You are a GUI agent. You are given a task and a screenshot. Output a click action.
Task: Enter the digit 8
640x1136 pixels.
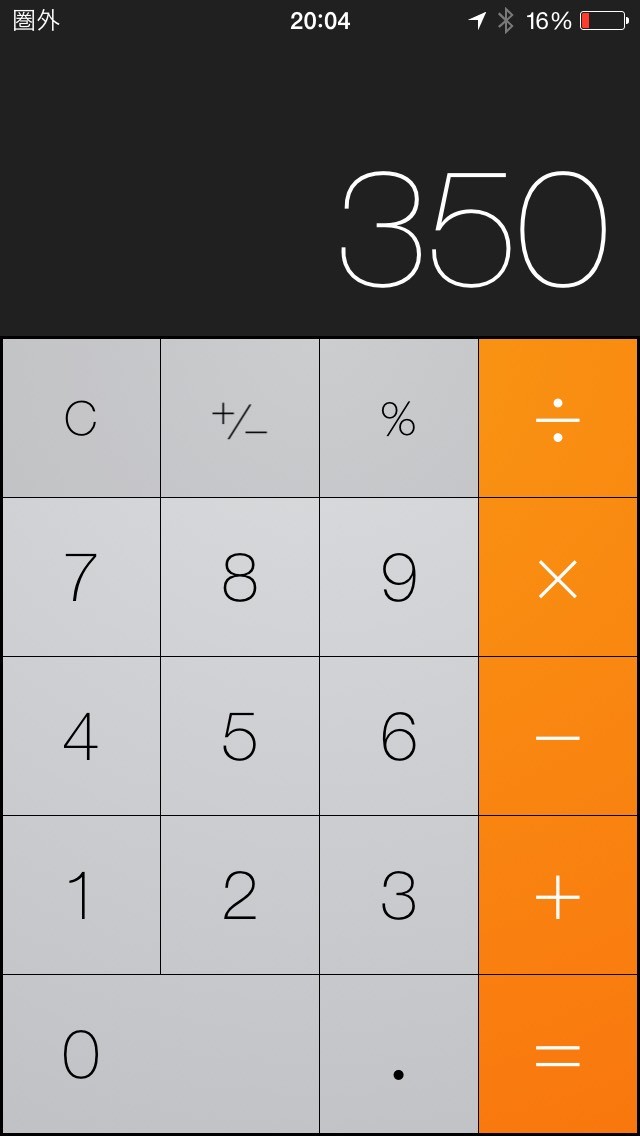coord(240,577)
